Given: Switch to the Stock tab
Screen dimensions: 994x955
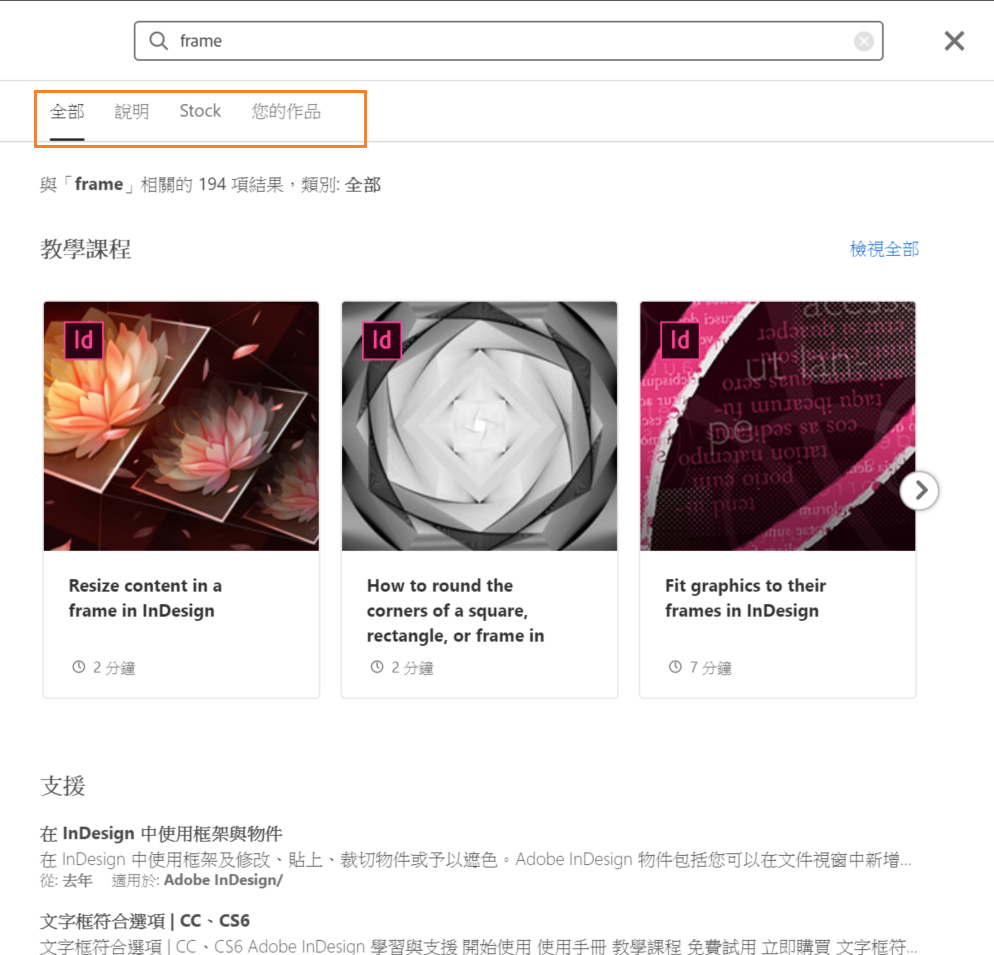Looking at the screenshot, I should click(200, 111).
